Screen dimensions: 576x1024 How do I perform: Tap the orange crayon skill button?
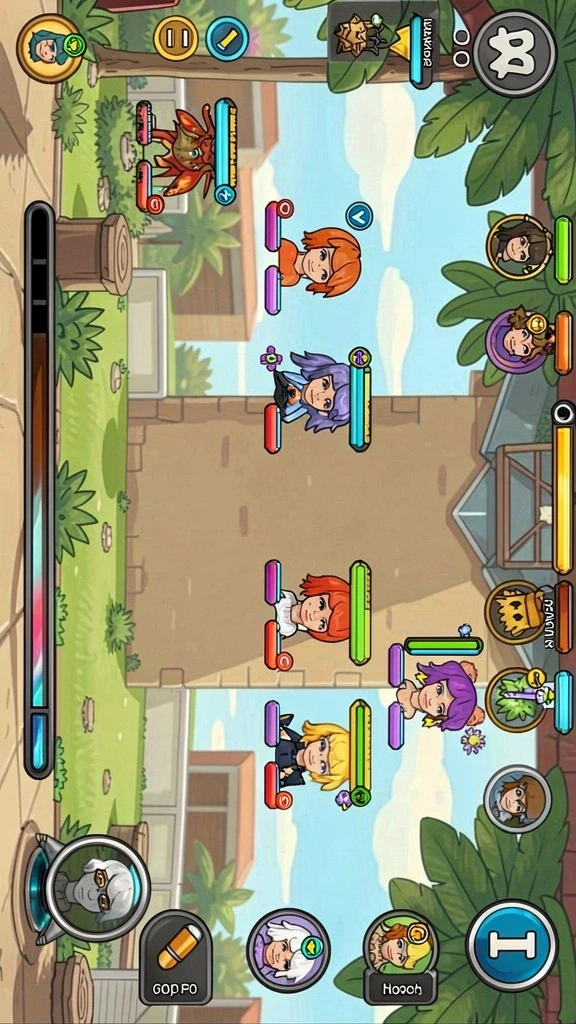176,955
